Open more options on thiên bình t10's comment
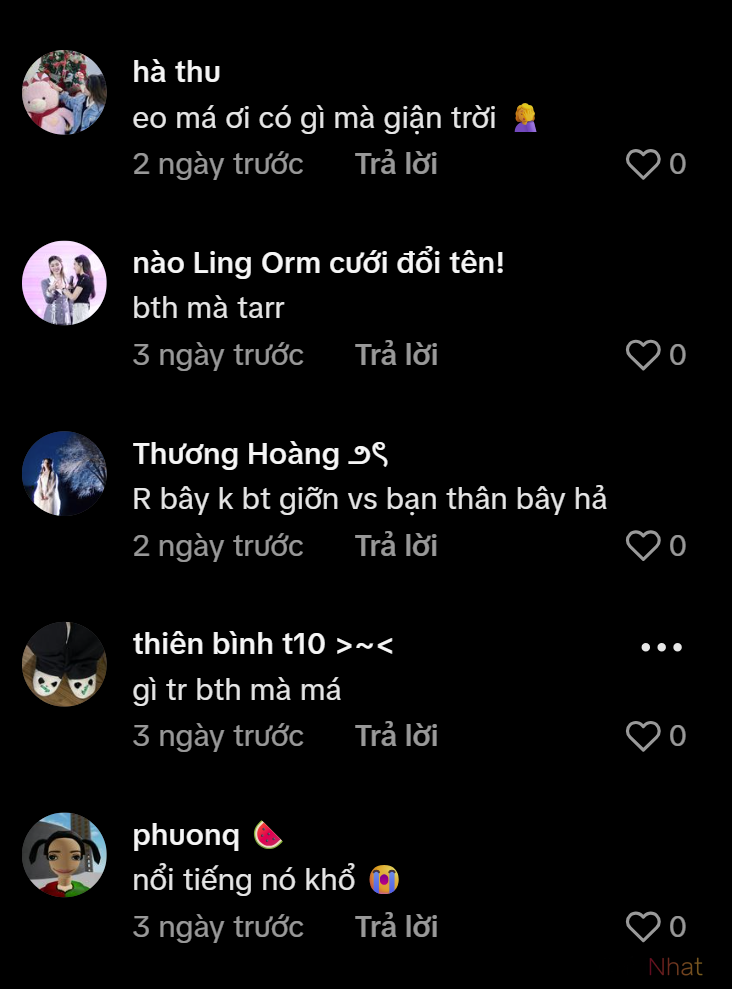The width and height of the screenshot is (732, 989). 661,647
